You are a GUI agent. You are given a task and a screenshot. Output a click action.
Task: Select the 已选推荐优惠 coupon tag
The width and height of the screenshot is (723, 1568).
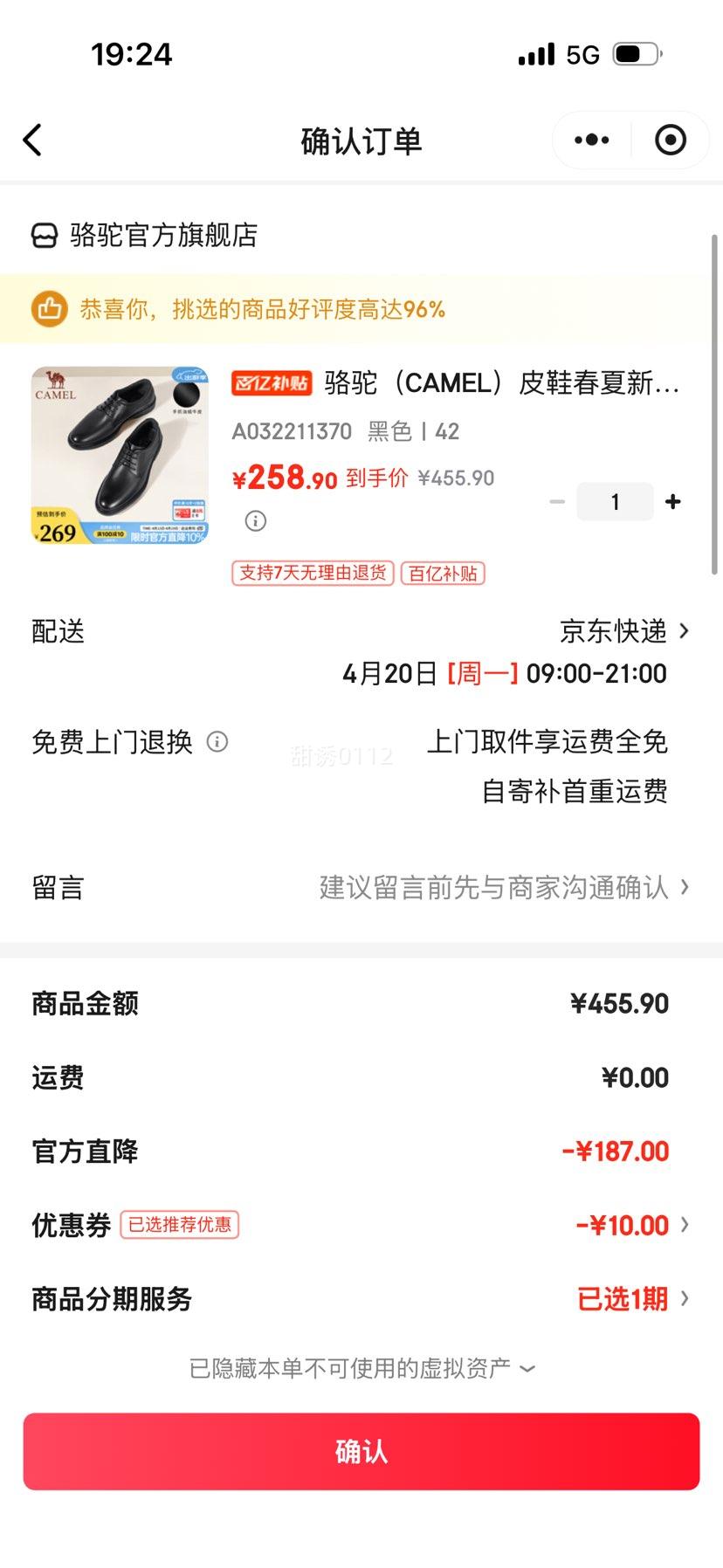click(179, 1225)
